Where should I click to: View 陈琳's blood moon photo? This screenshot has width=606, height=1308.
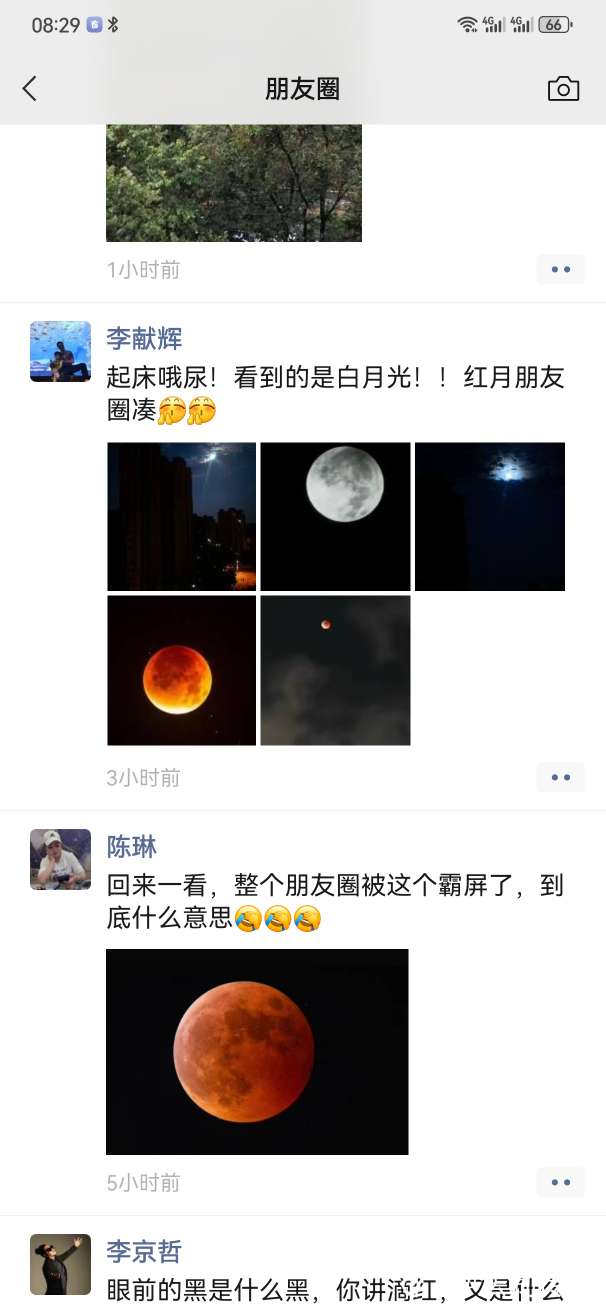257,1051
